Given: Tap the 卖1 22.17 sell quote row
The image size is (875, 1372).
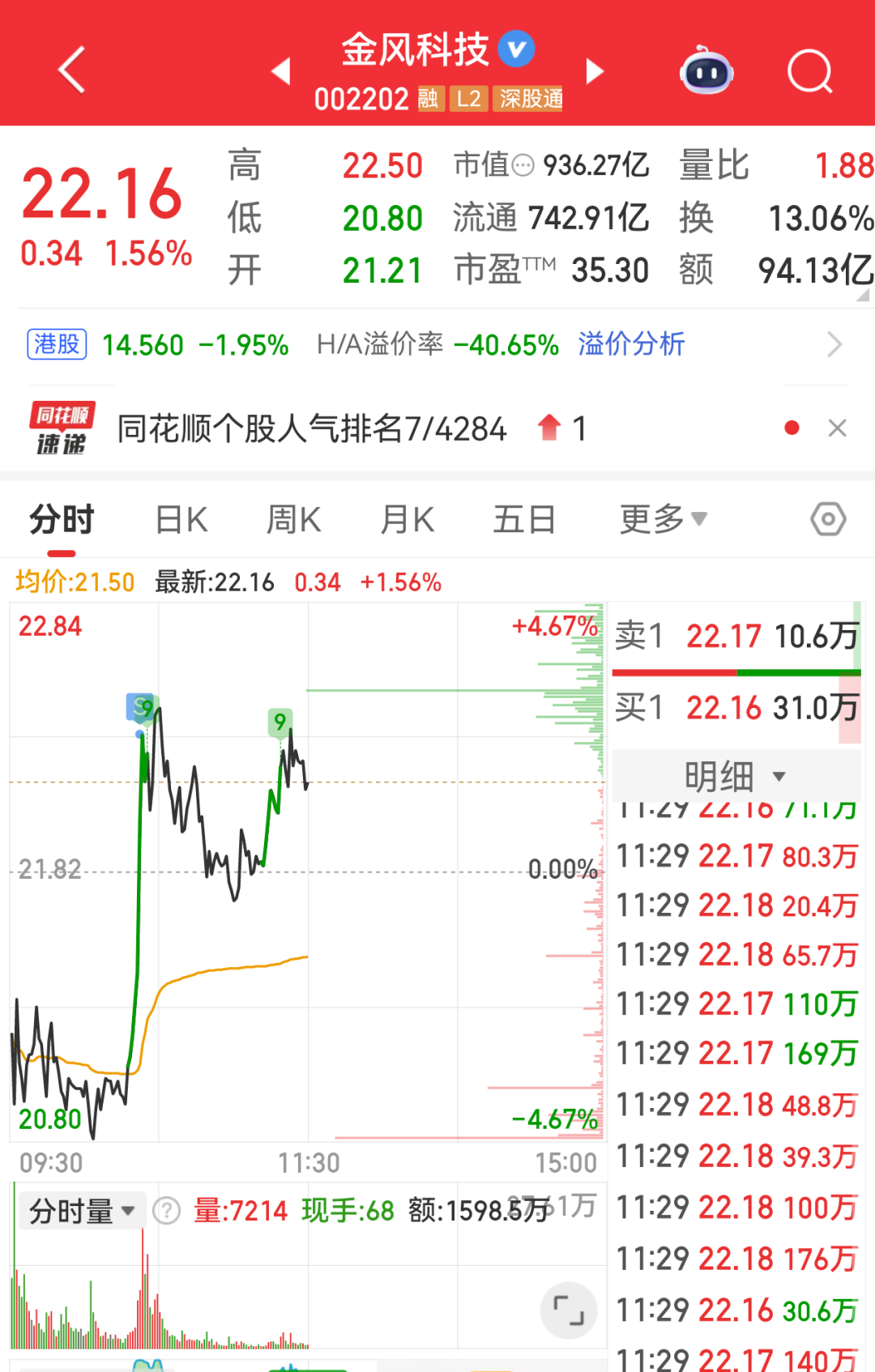Looking at the screenshot, I should click(x=736, y=636).
